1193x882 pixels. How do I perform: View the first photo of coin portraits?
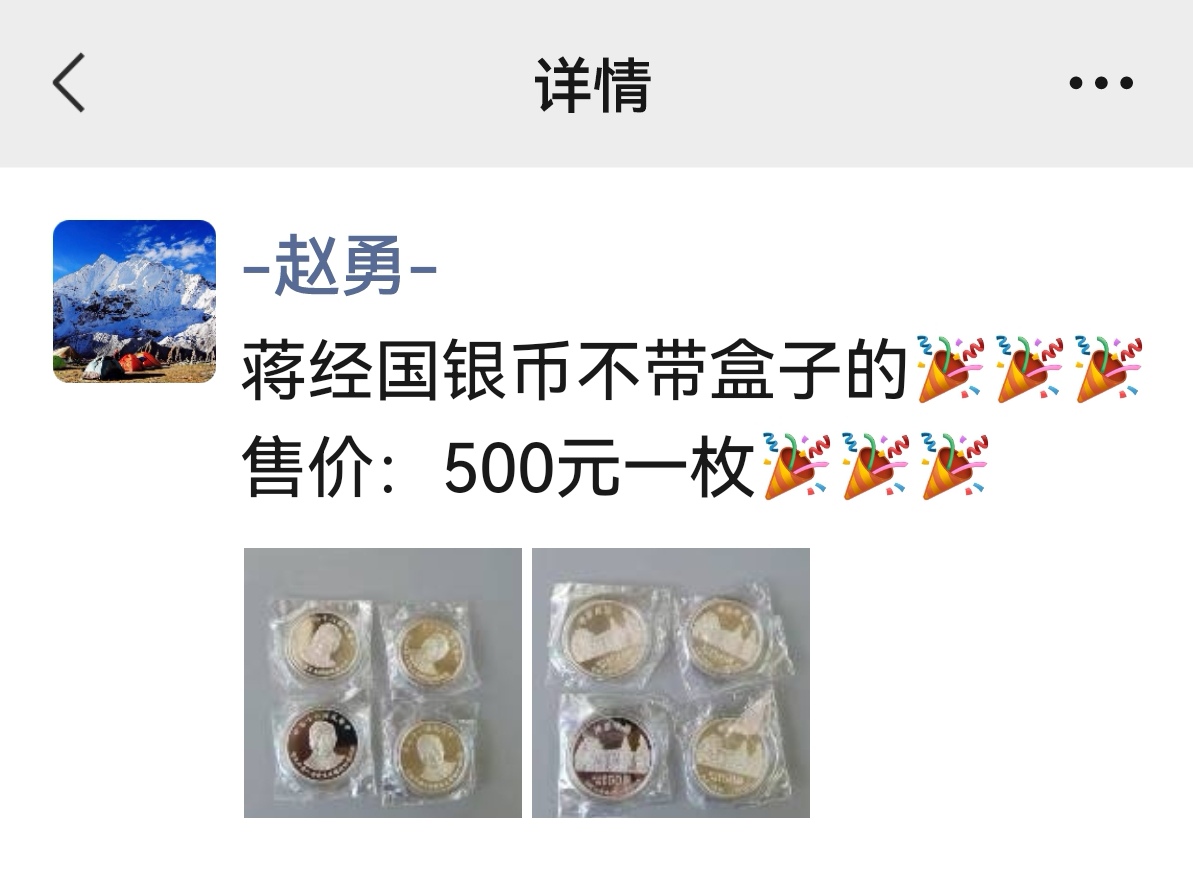coord(383,683)
